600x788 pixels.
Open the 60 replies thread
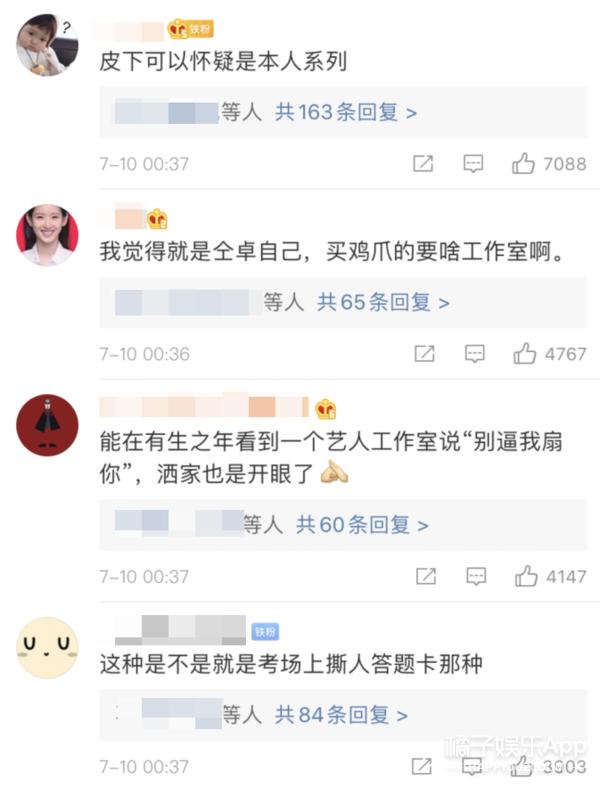[x=362, y=524]
